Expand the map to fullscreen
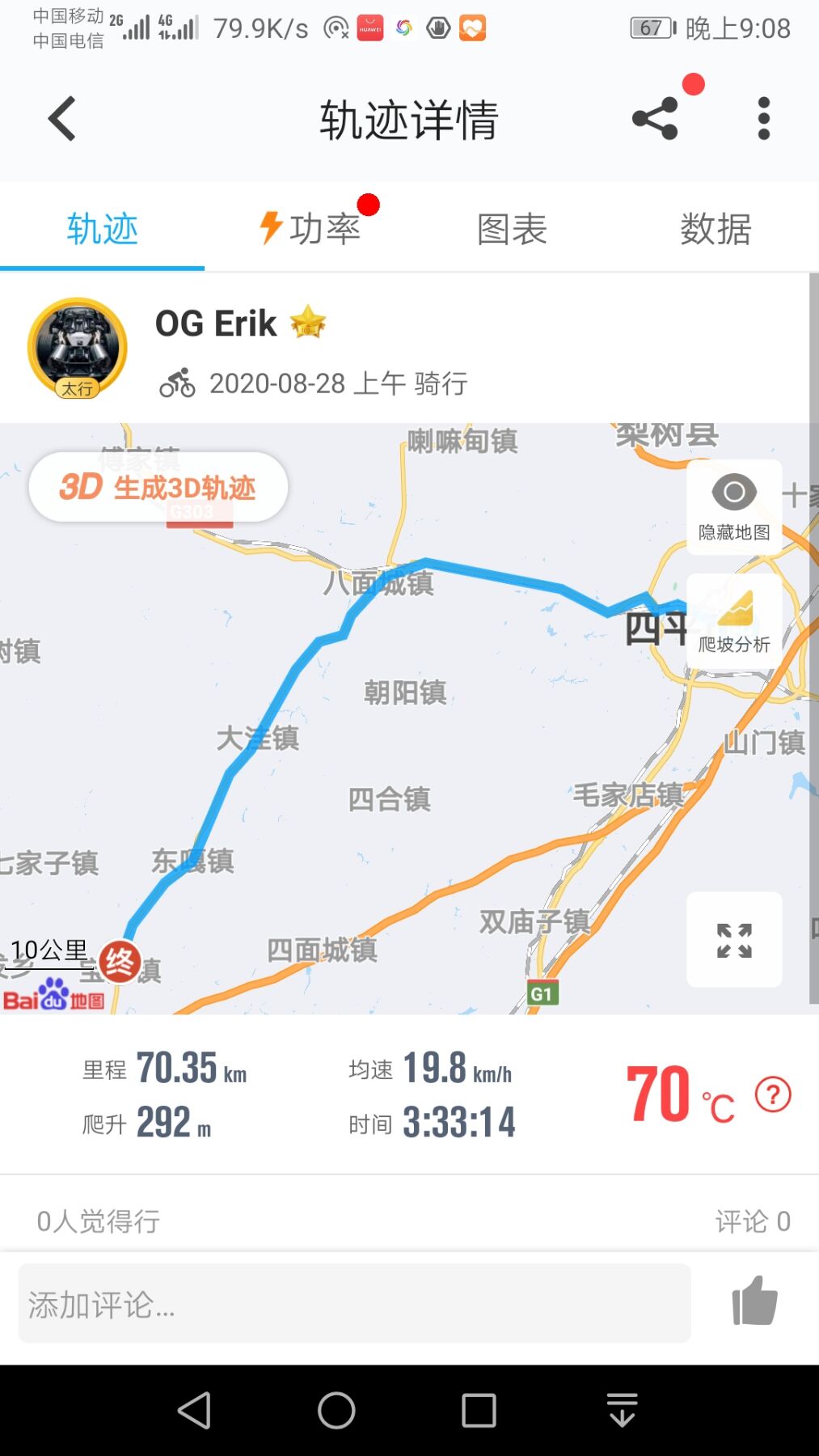 [733, 940]
